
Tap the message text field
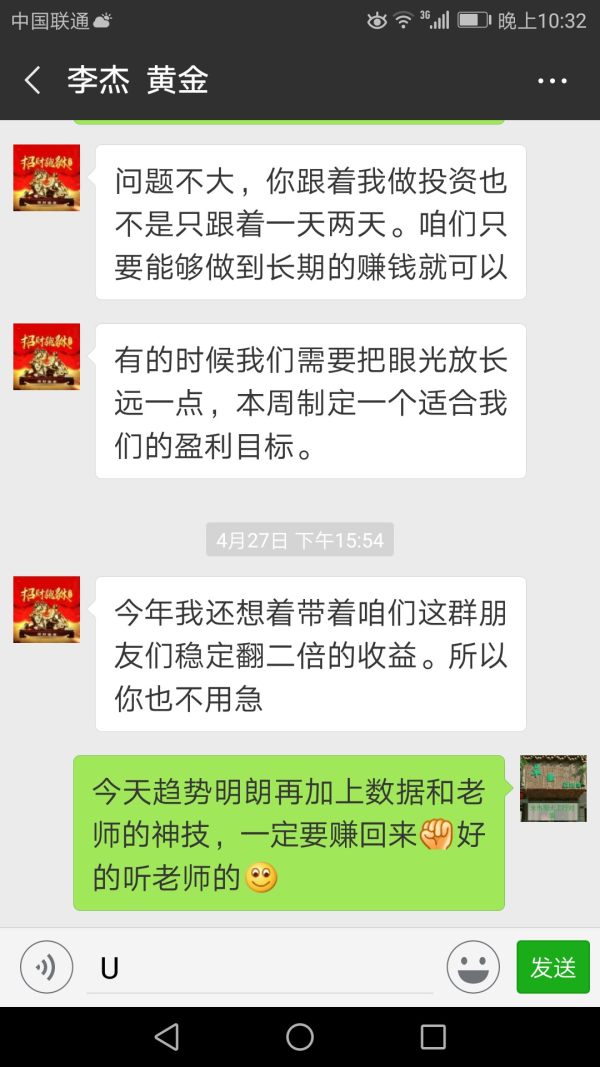click(x=260, y=968)
